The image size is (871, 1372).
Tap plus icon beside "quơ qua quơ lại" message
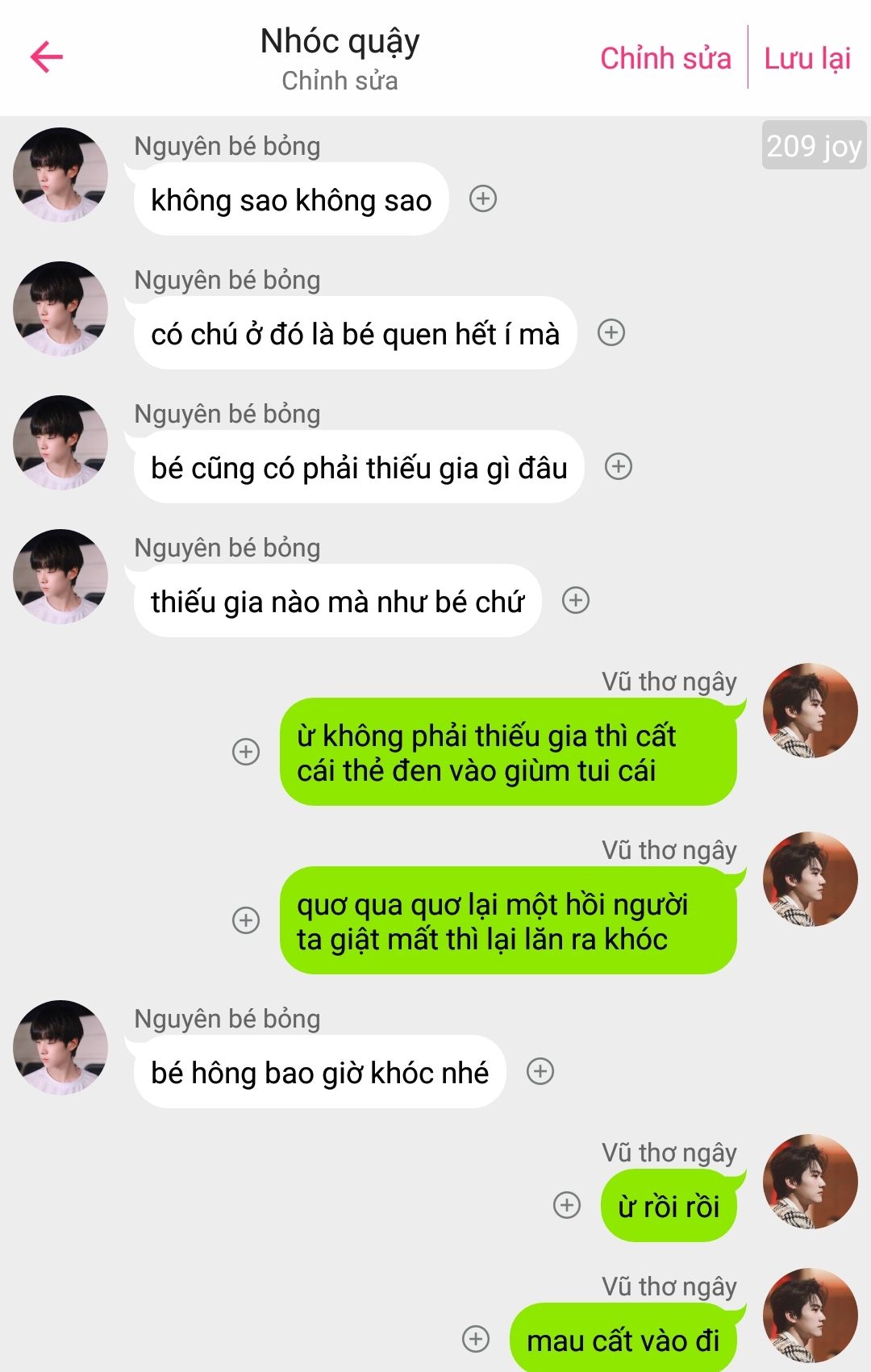(246, 920)
